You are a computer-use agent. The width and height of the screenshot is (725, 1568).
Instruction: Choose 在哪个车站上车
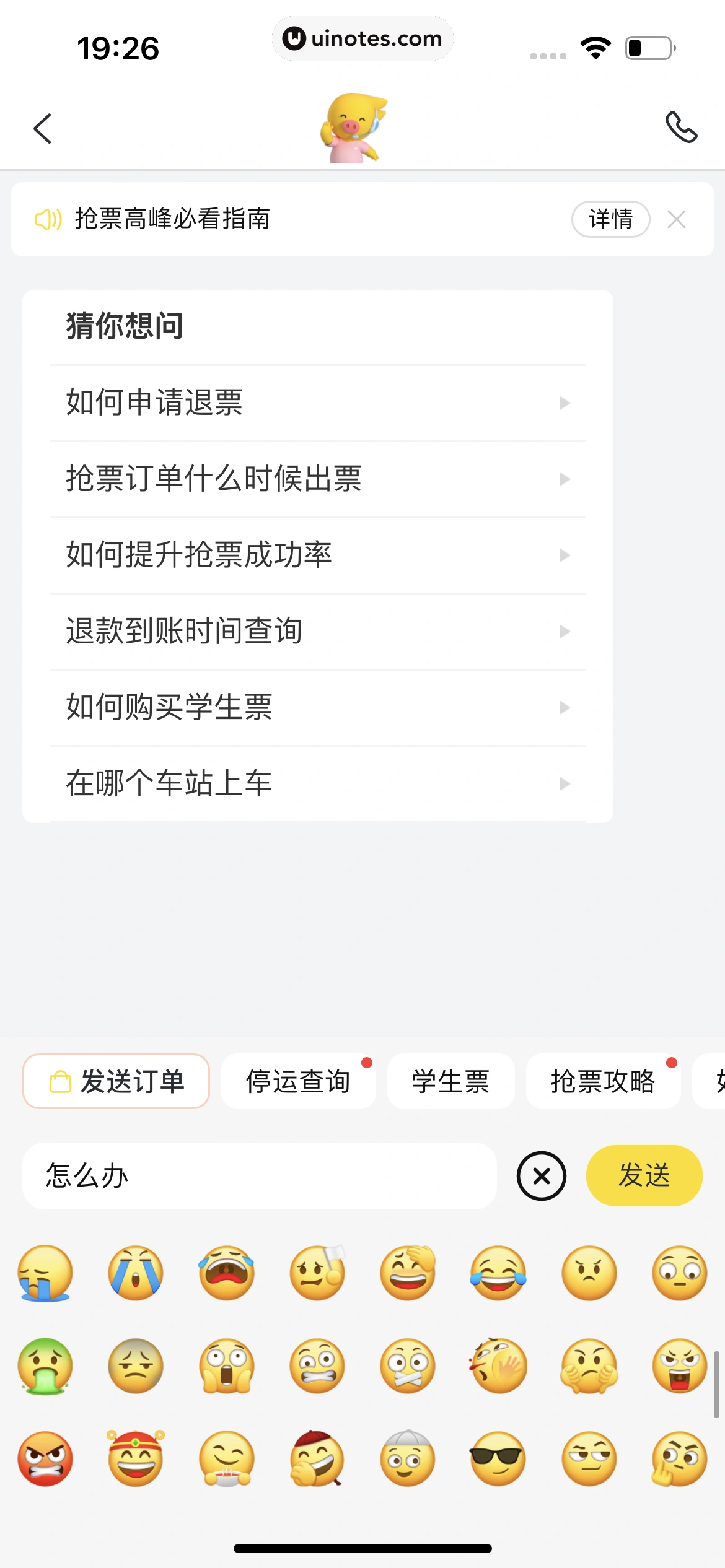tap(317, 783)
